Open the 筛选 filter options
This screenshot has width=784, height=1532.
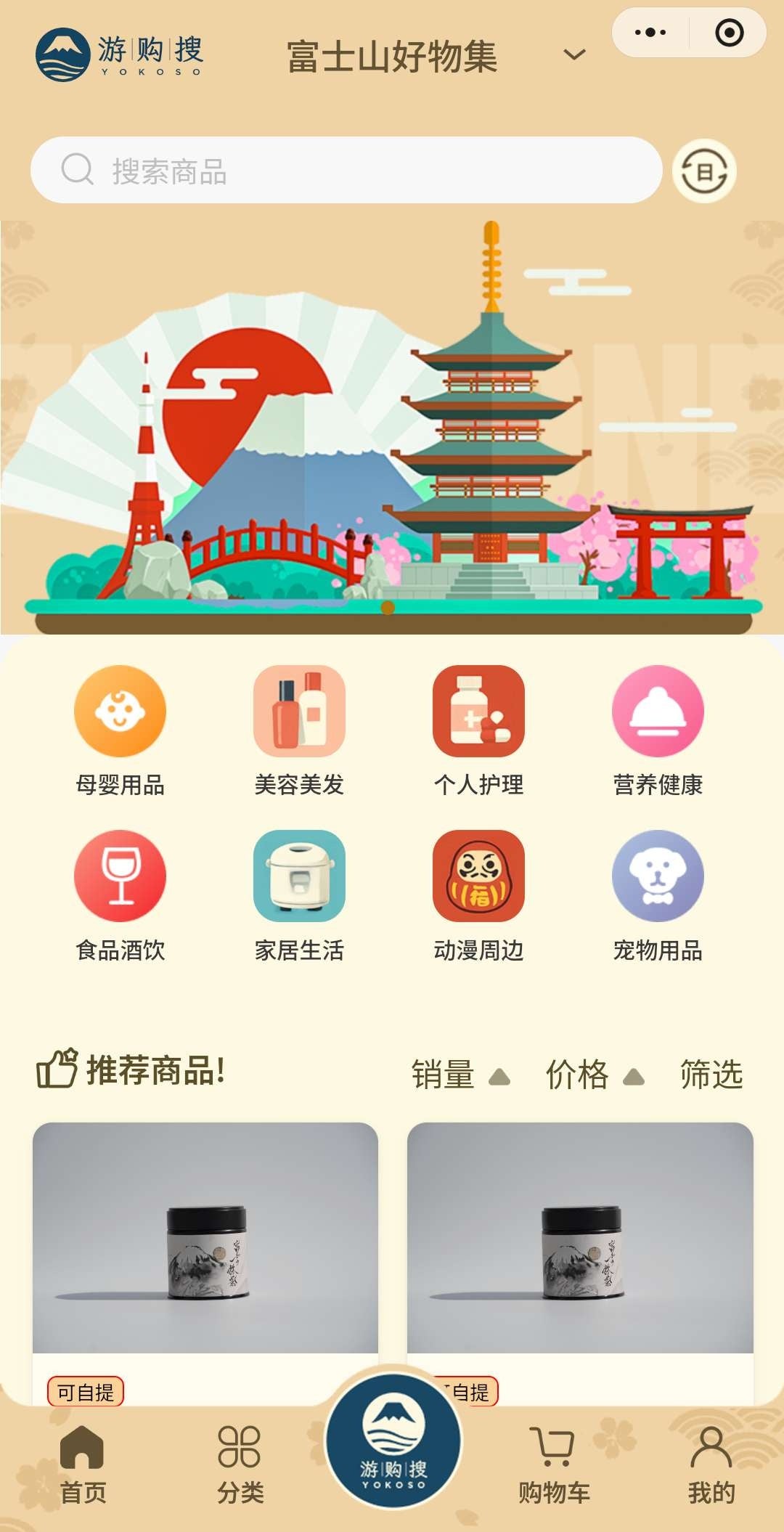tap(711, 1075)
